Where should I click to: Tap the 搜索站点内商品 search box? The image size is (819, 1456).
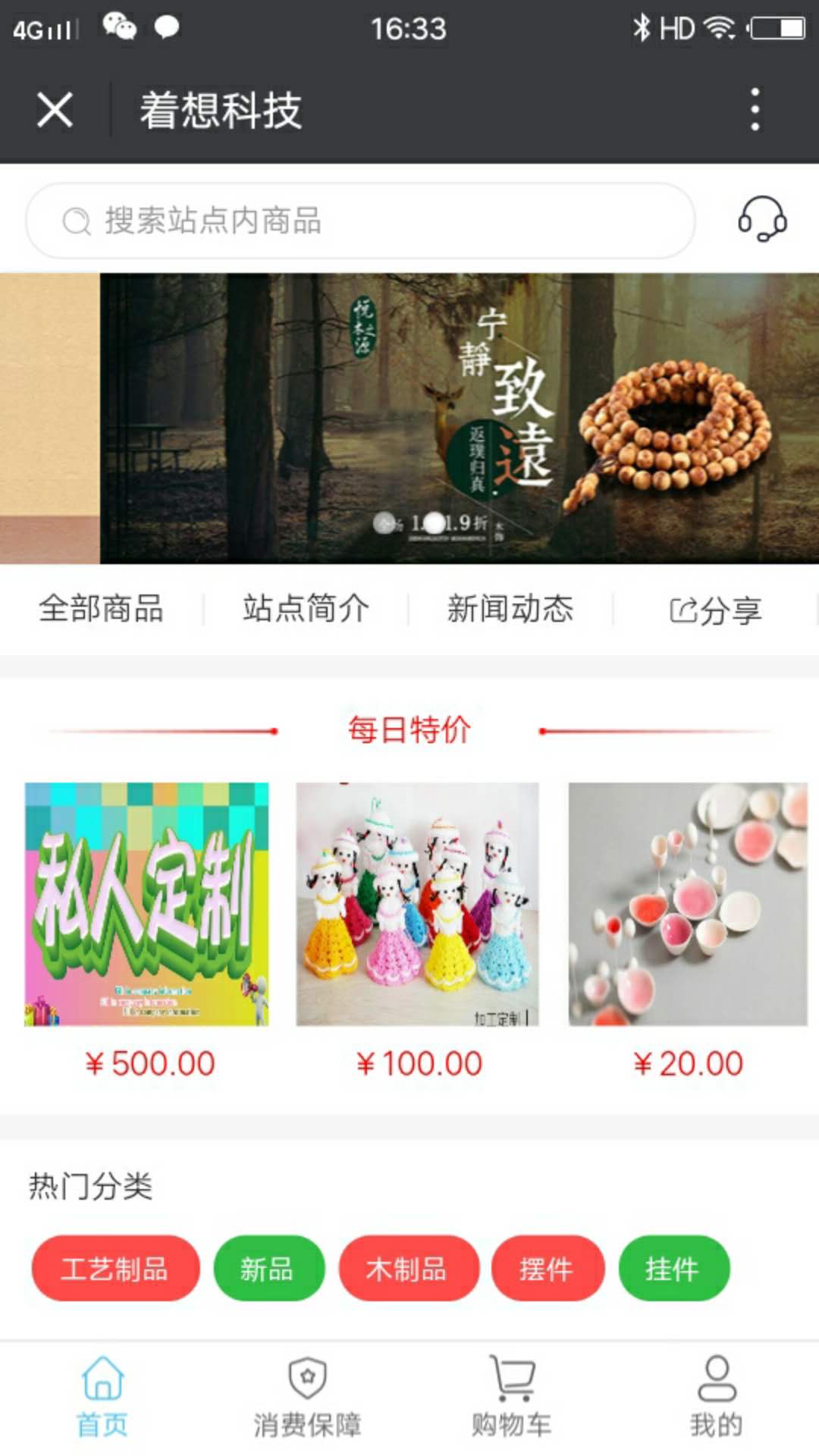[360, 221]
